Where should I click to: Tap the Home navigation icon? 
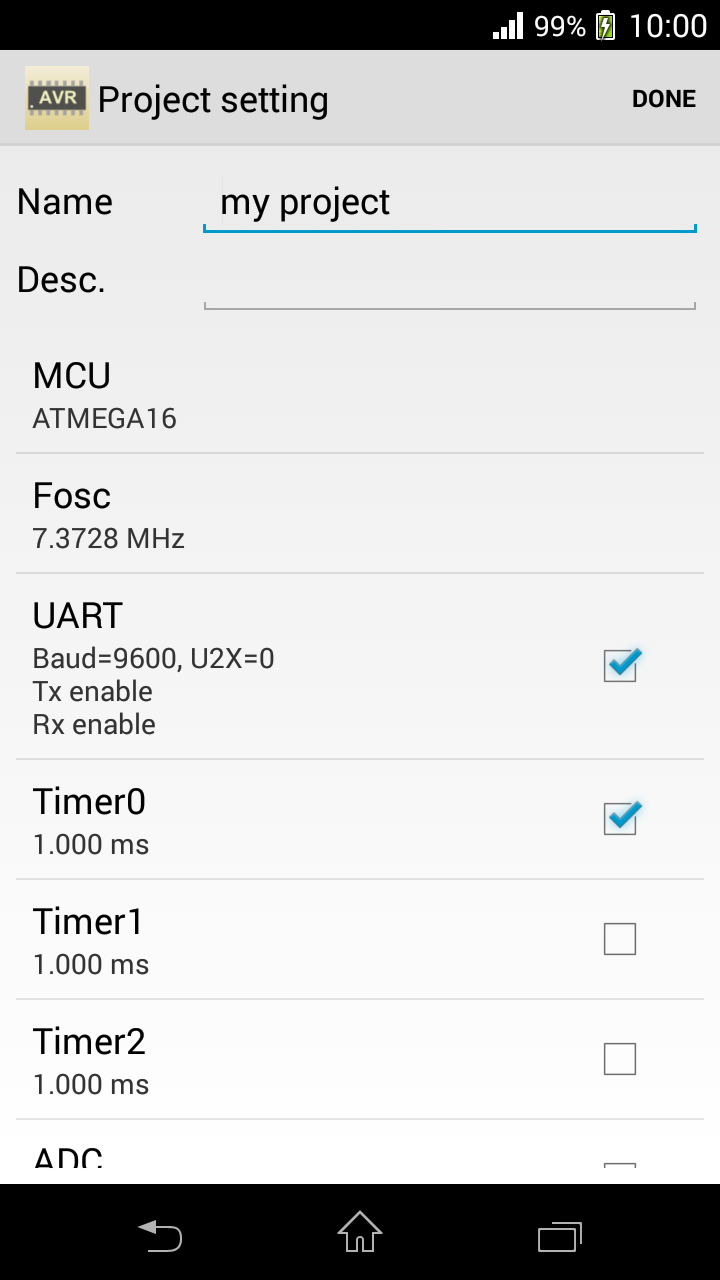click(x=359, y=1236)
